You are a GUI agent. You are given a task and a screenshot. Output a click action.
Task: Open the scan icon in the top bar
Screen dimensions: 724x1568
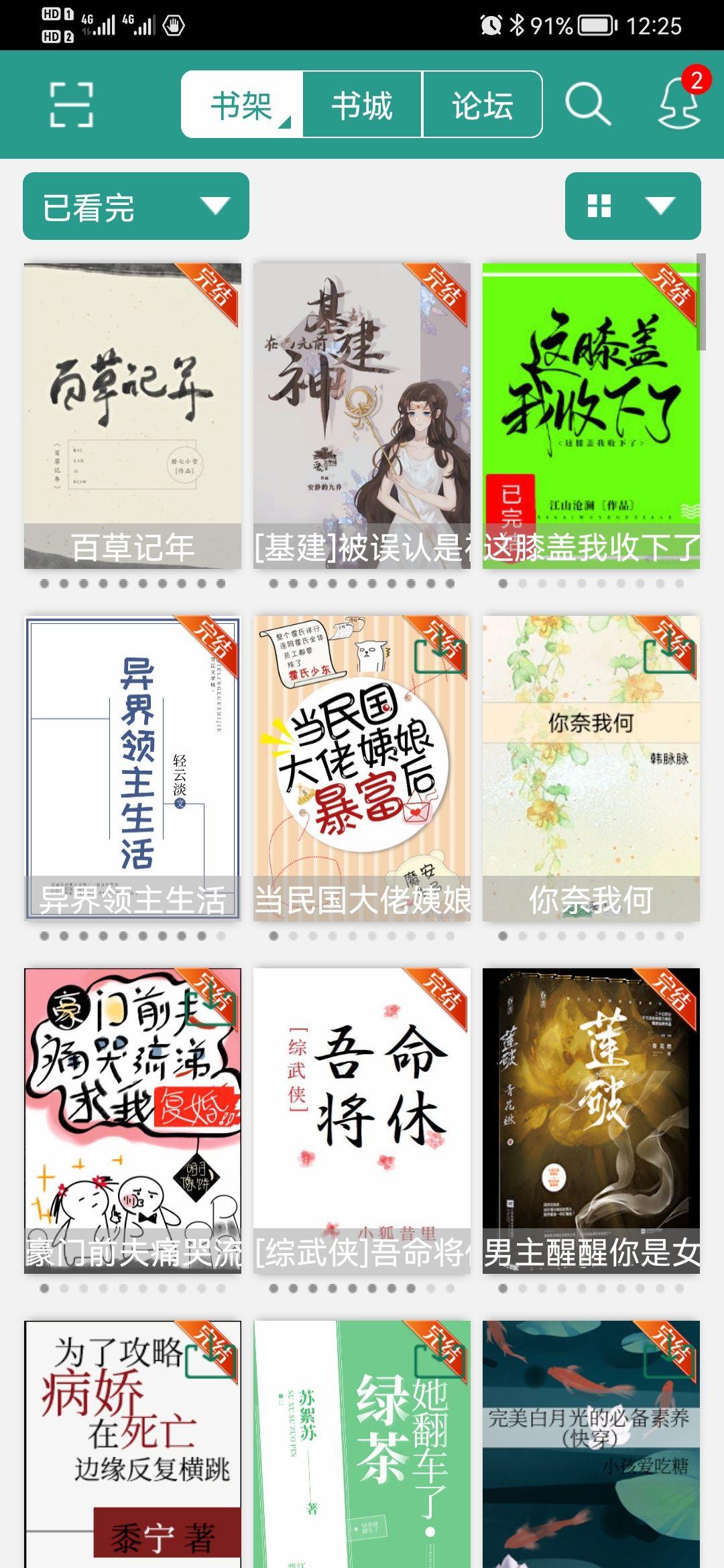pyautogui.click(x=72, y=105)
